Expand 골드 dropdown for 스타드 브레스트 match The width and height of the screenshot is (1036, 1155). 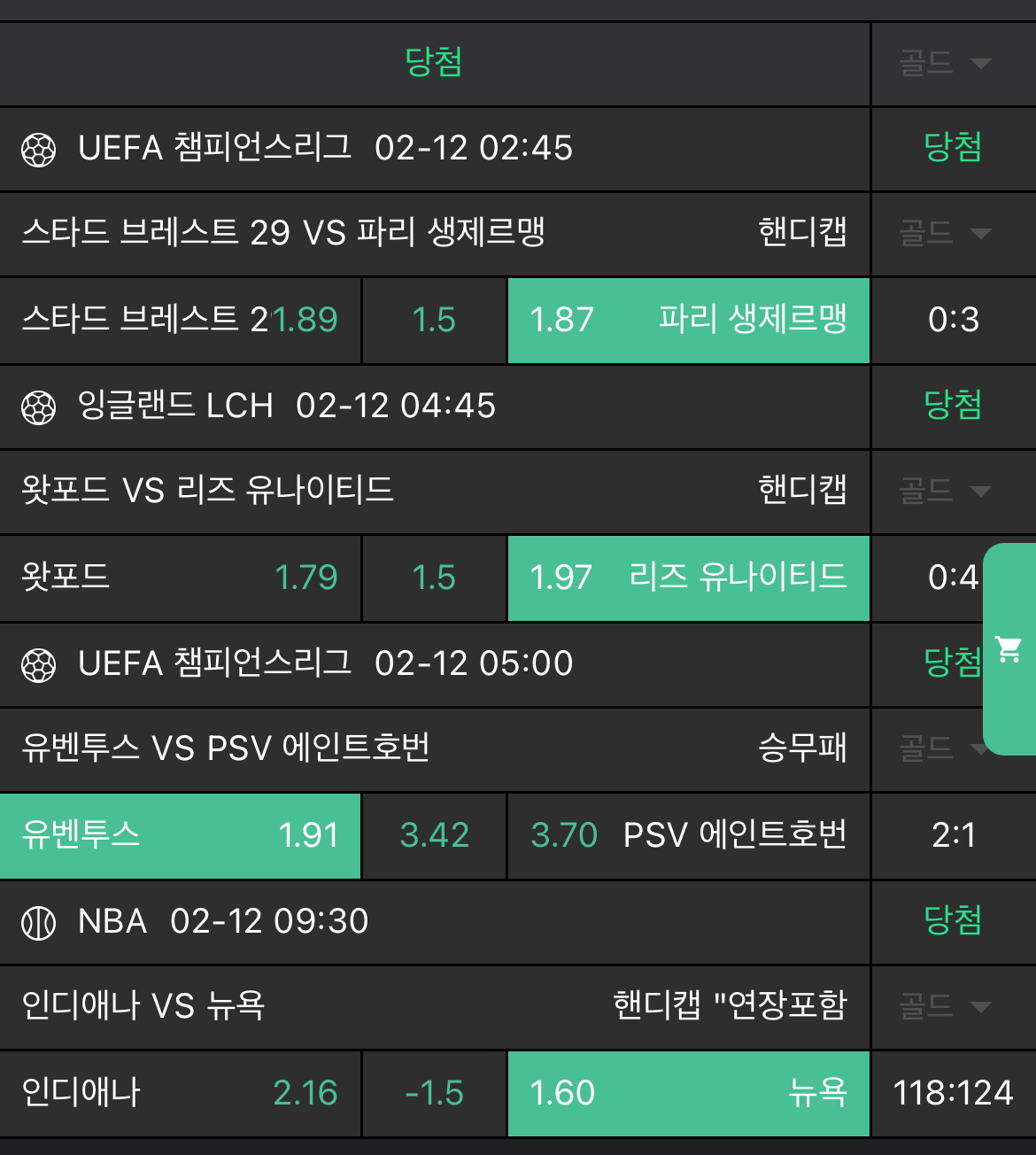tap(945, 234)
